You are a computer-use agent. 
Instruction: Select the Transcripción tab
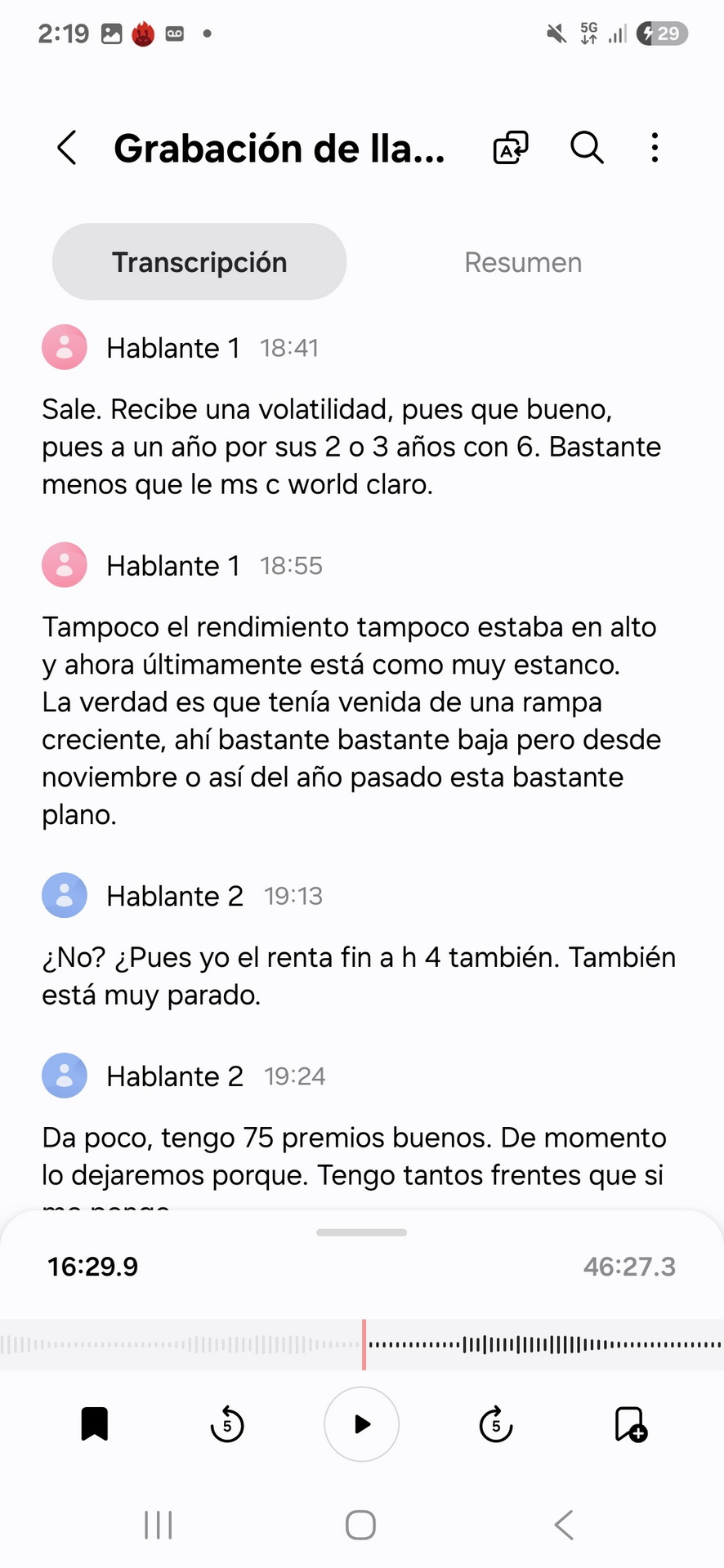199,262
